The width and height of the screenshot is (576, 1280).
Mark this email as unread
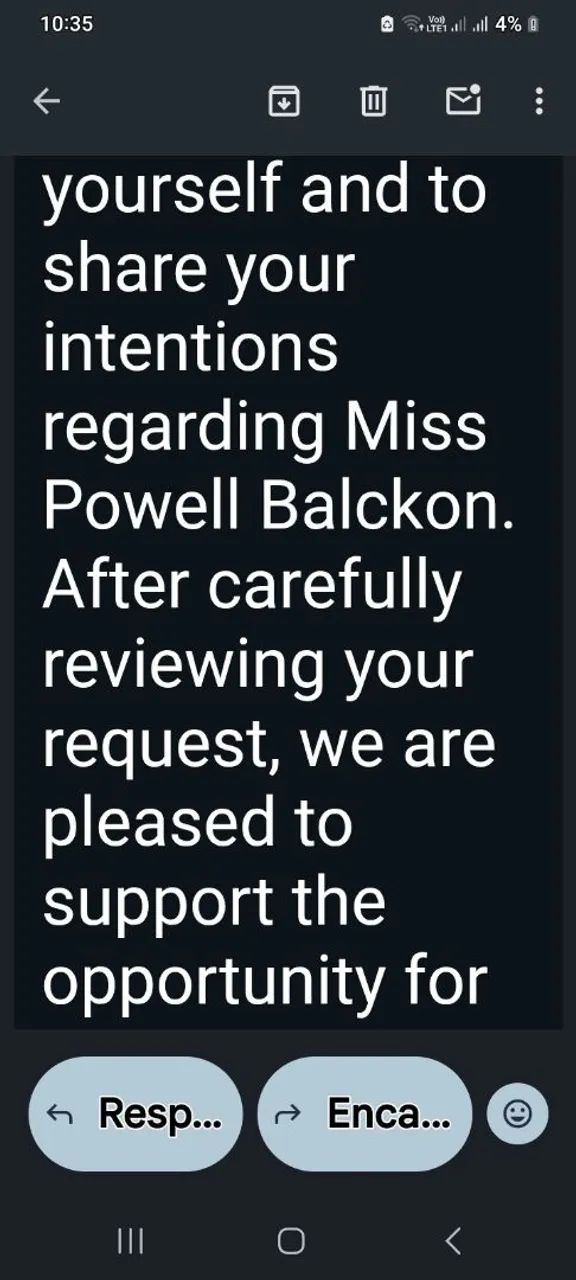(463, 99)
